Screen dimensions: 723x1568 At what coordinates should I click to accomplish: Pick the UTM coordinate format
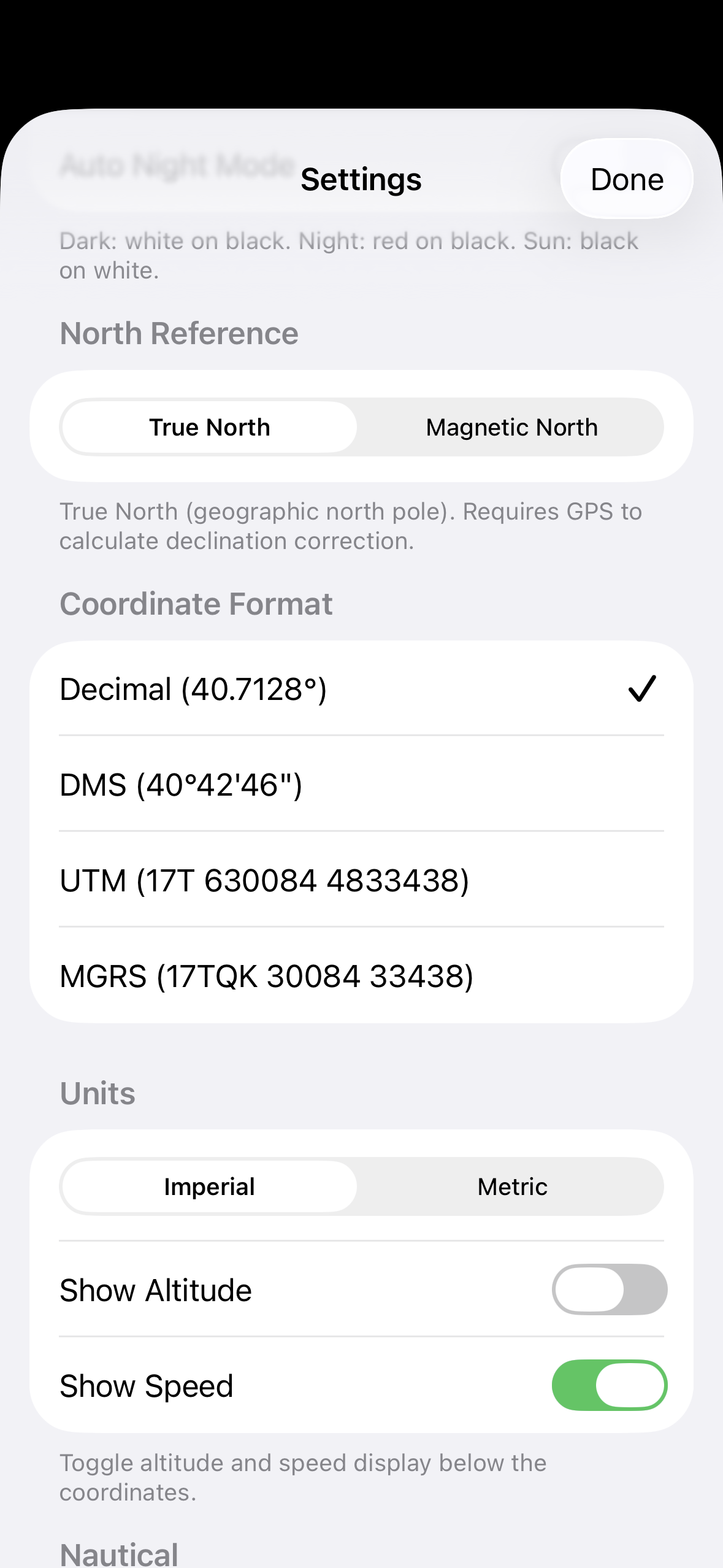[x=361, y=880]
